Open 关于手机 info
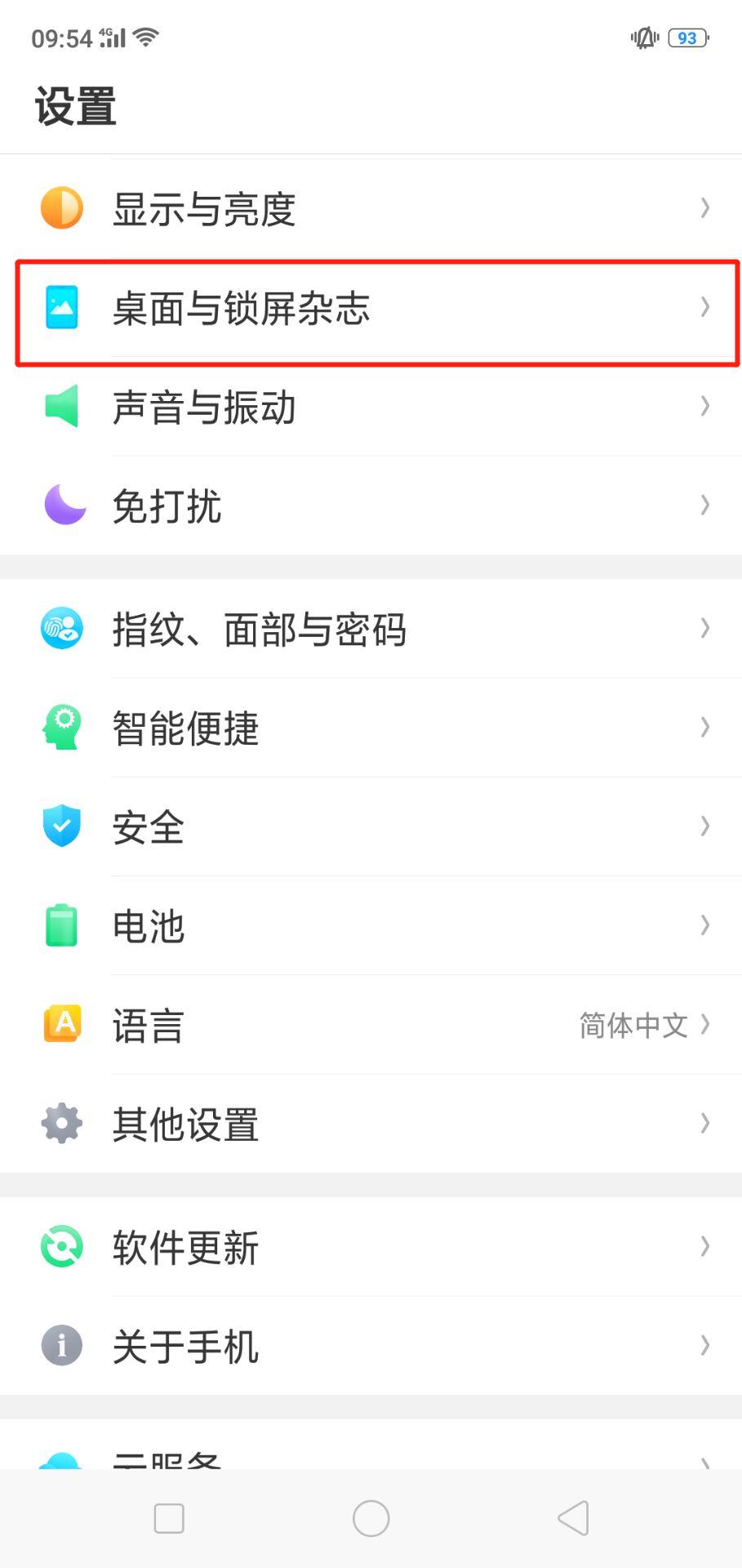The image size is (742, 1568). pos(371,1346)
